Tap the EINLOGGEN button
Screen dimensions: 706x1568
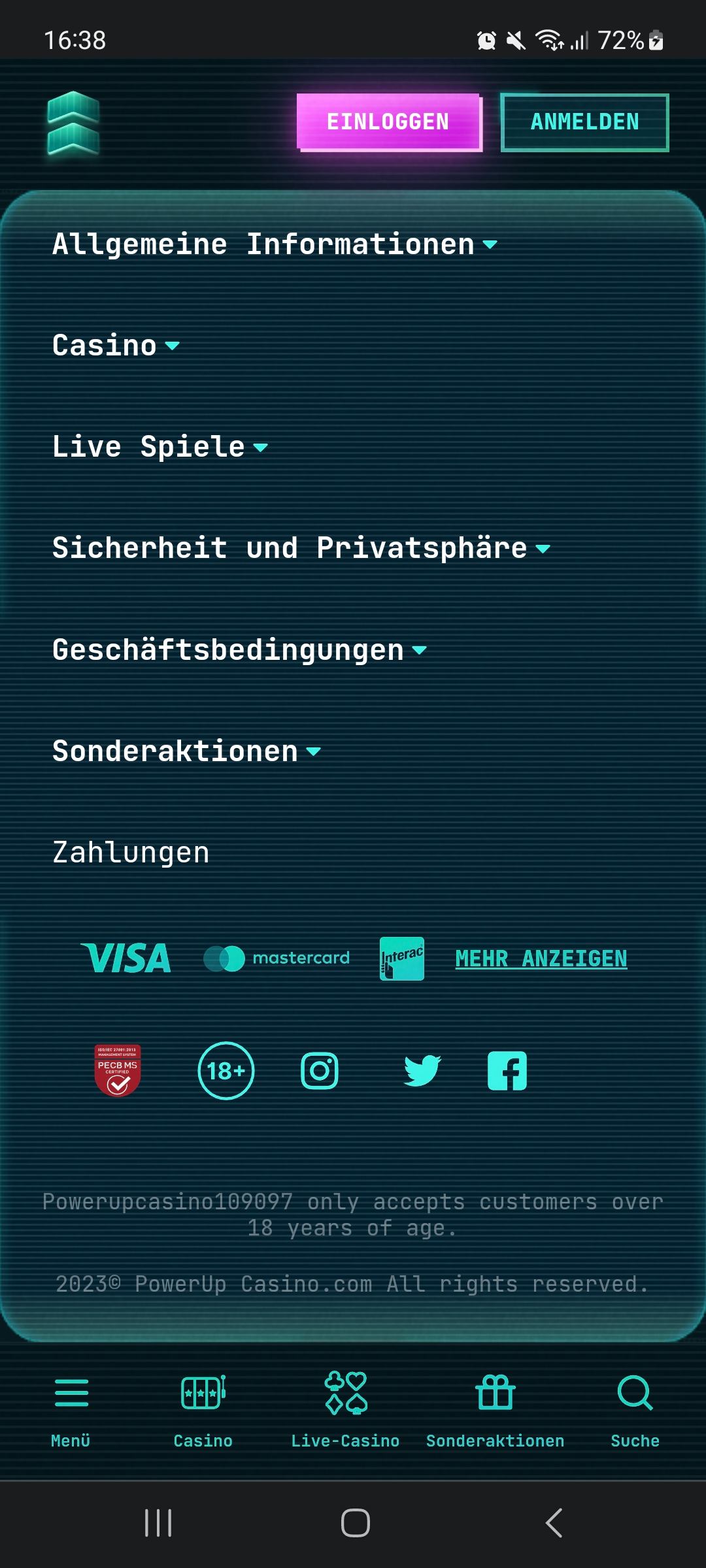(388, 122)
